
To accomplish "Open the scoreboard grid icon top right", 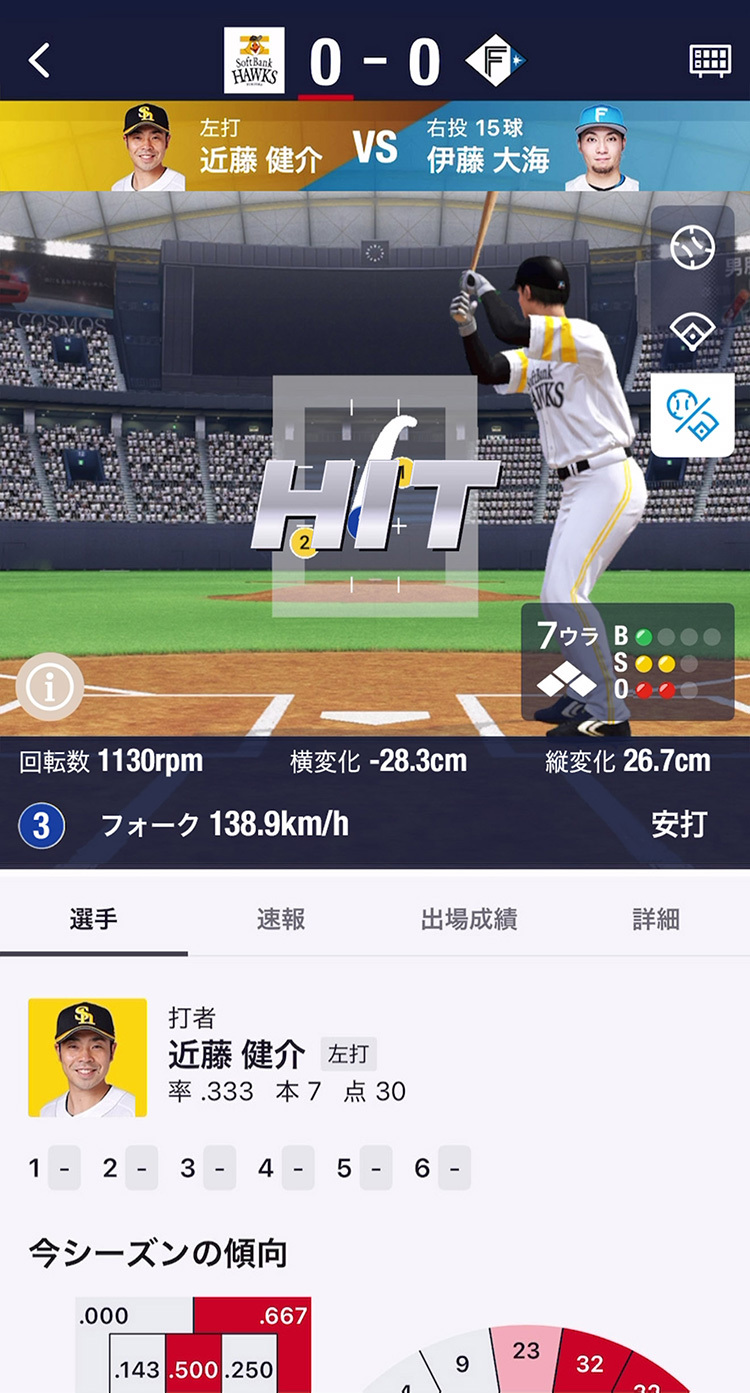I will (x=710, y=60).
